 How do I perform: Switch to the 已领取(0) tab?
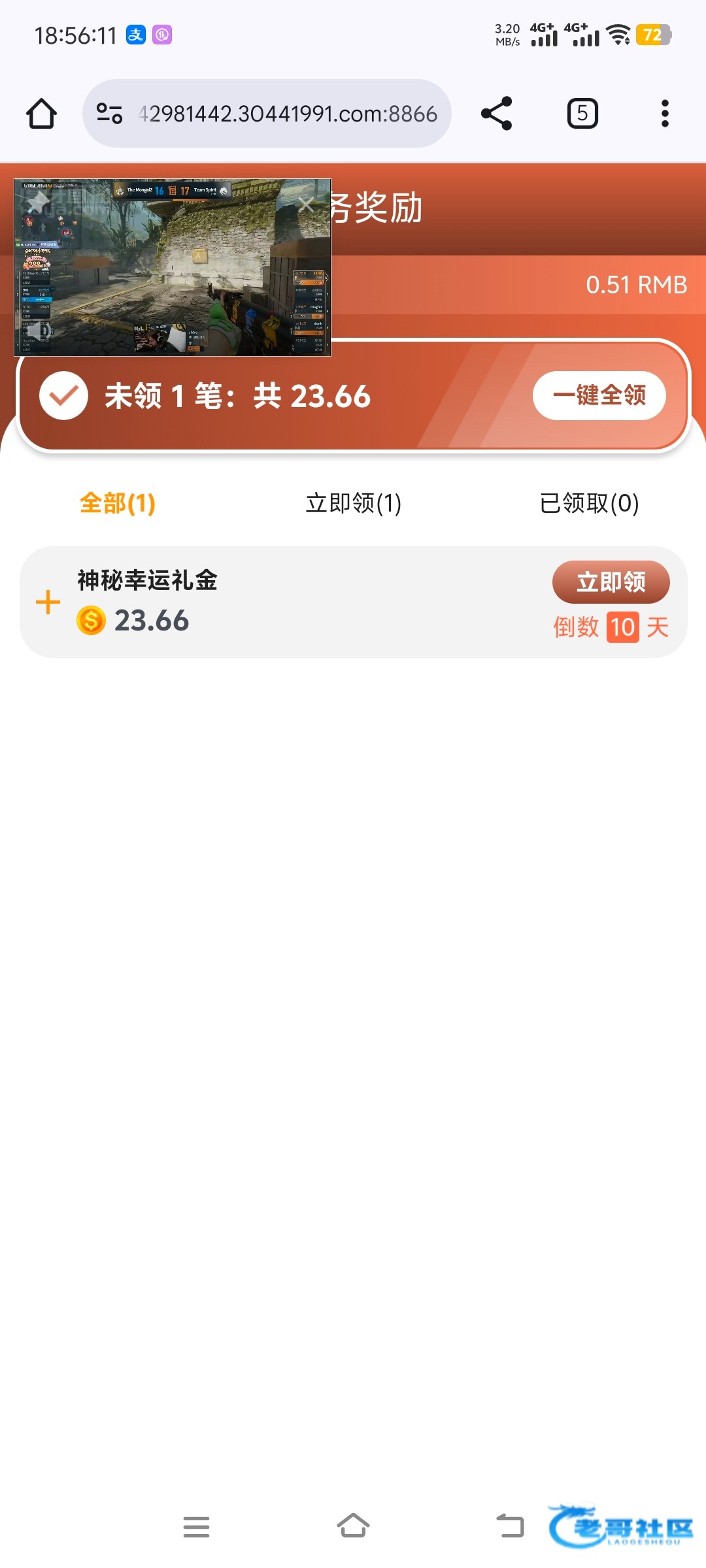(x=590, y=504)
